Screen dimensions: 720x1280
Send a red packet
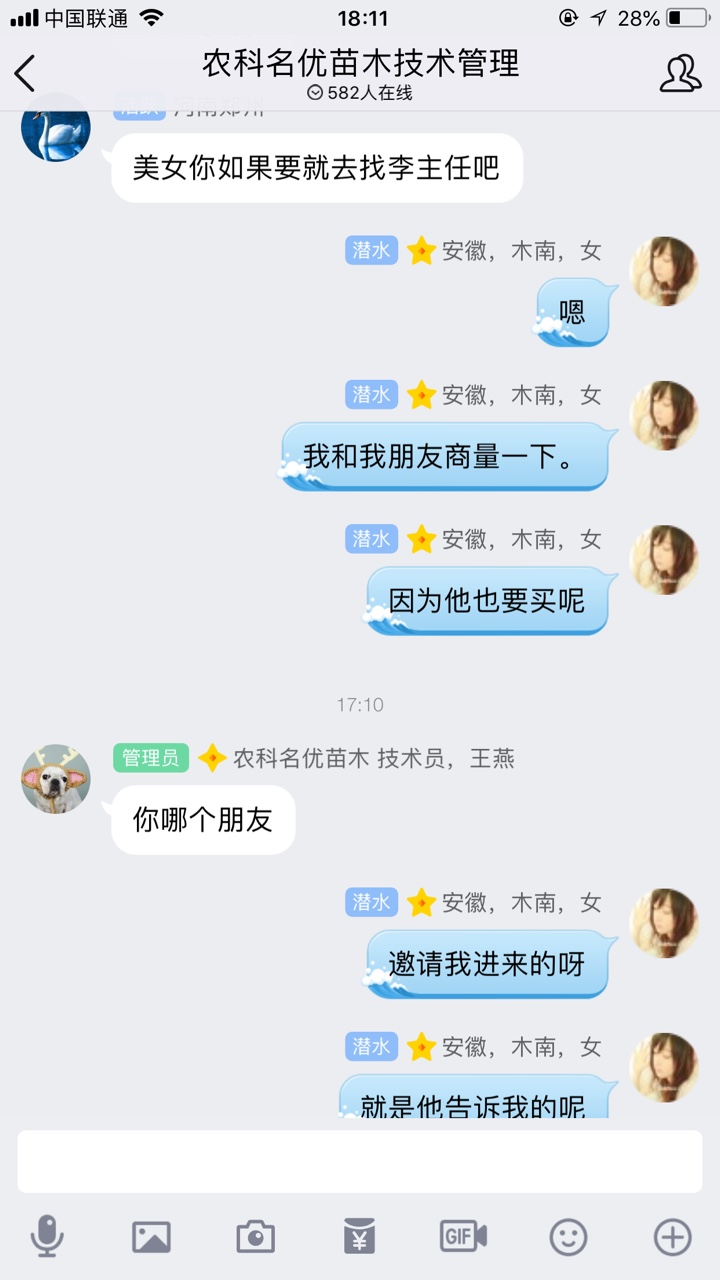[x=360, y=1237]
